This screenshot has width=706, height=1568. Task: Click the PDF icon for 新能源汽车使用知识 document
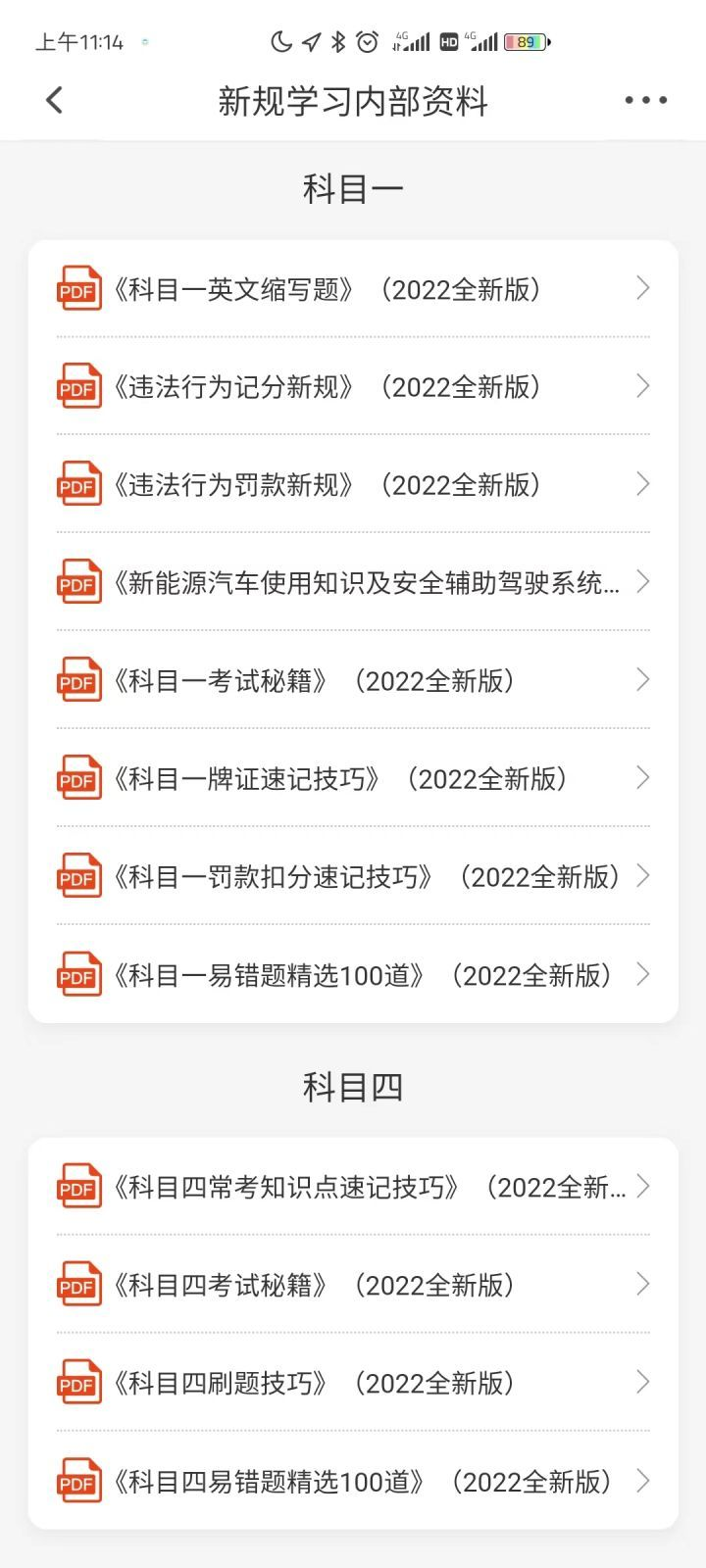[x=78, y=582]
